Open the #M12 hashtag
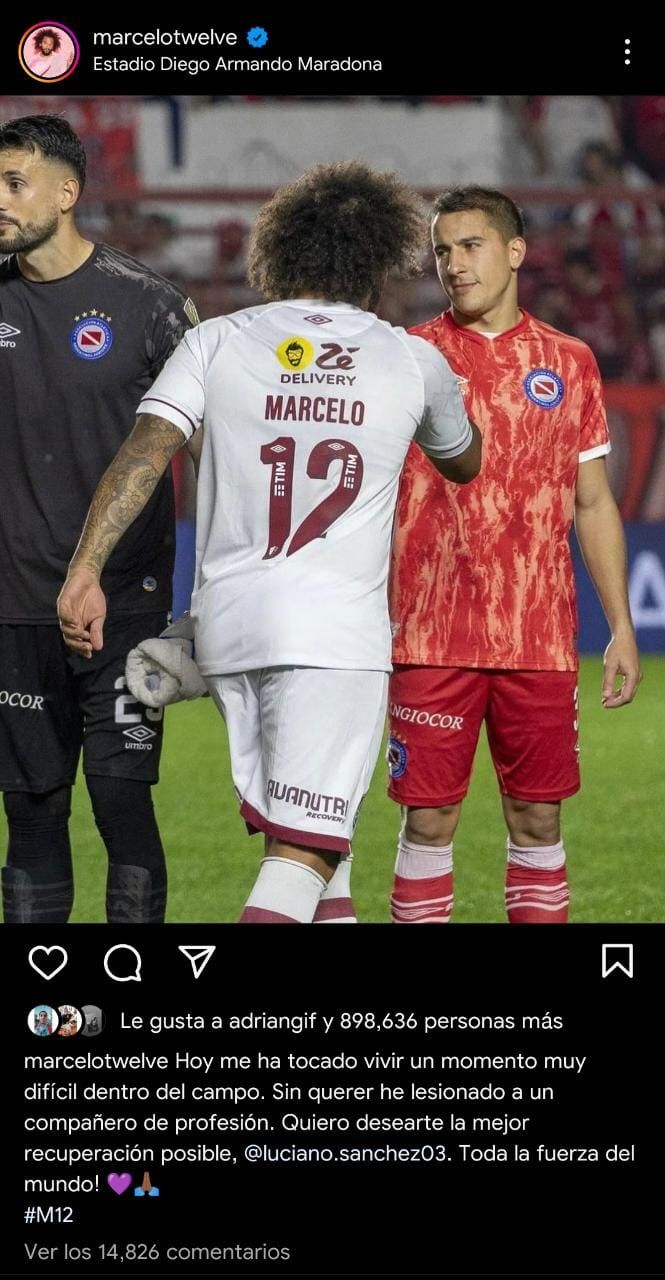The image size is (665, 1280). [48, 1215]
